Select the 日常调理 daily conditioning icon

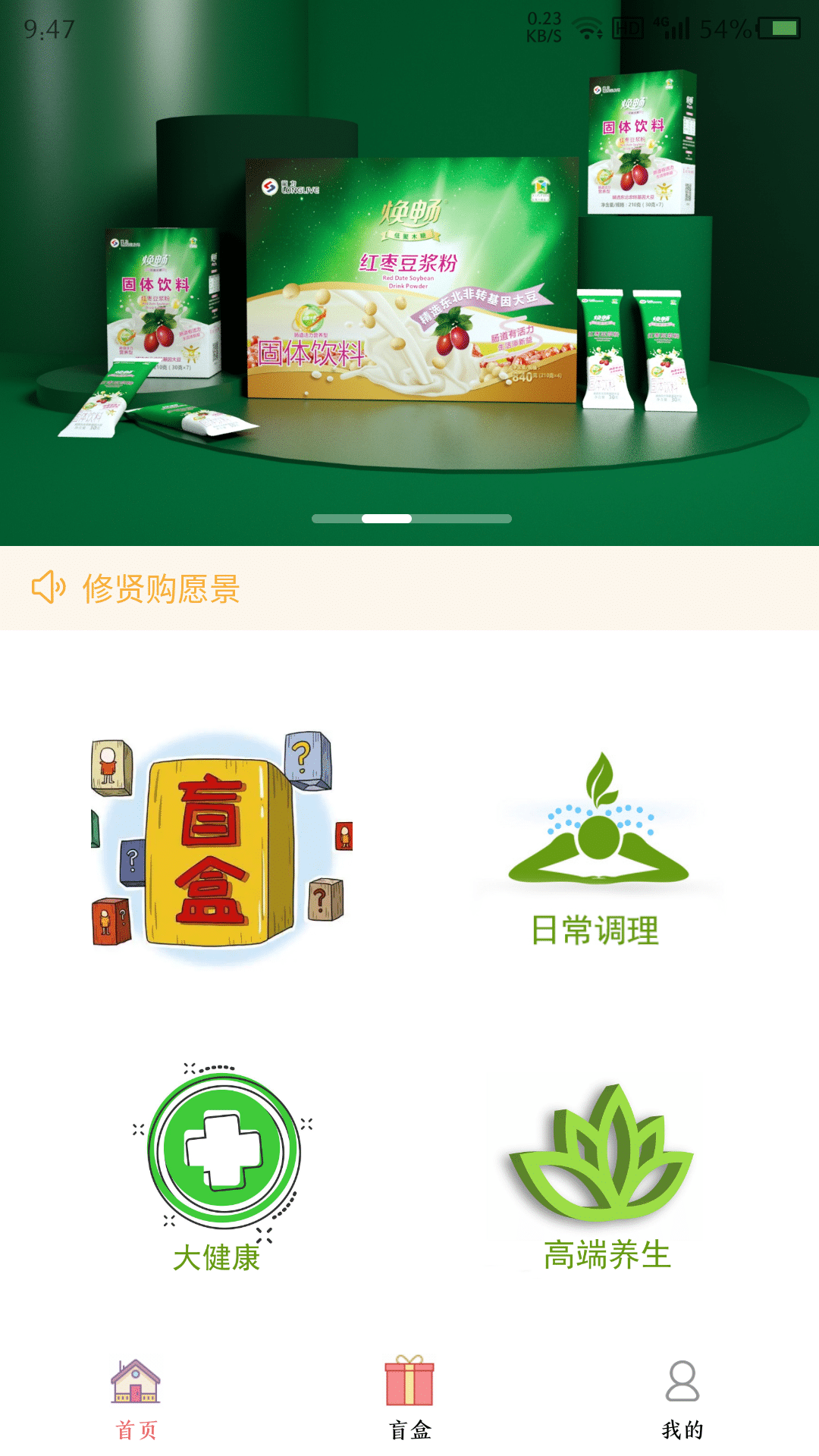(599, 834)
